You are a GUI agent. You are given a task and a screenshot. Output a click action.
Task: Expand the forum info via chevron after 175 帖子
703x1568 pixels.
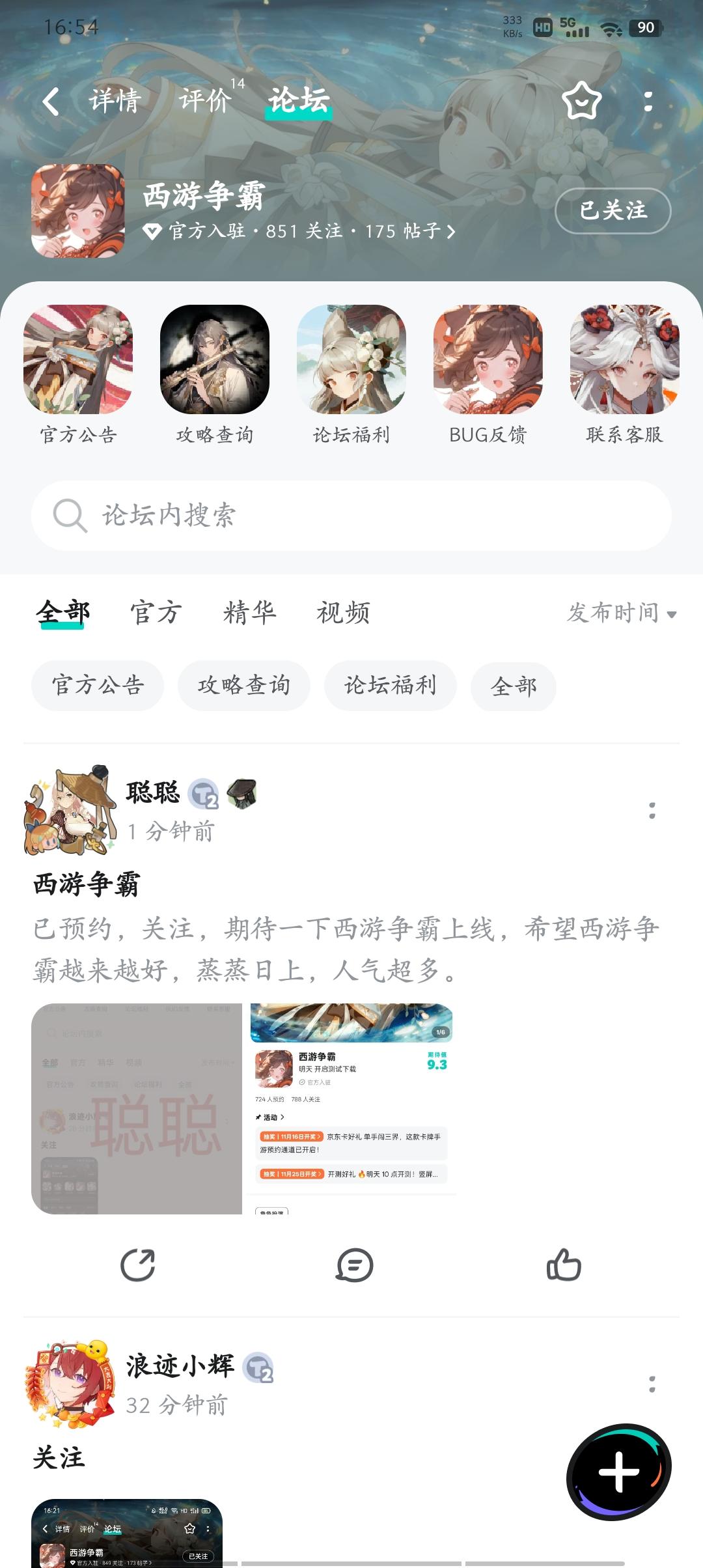point(451,232)
